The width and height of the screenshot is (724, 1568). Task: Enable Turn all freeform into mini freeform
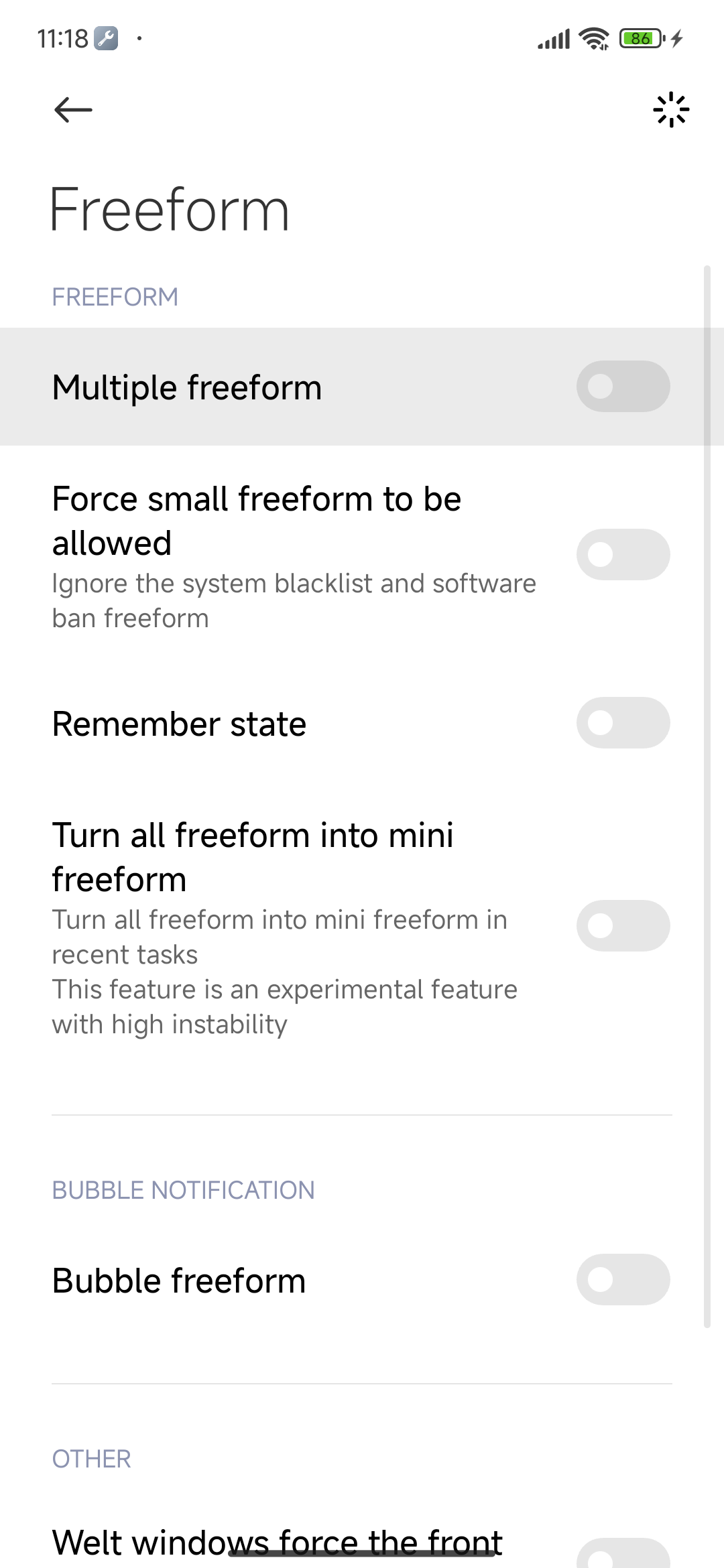coord(623,926)
